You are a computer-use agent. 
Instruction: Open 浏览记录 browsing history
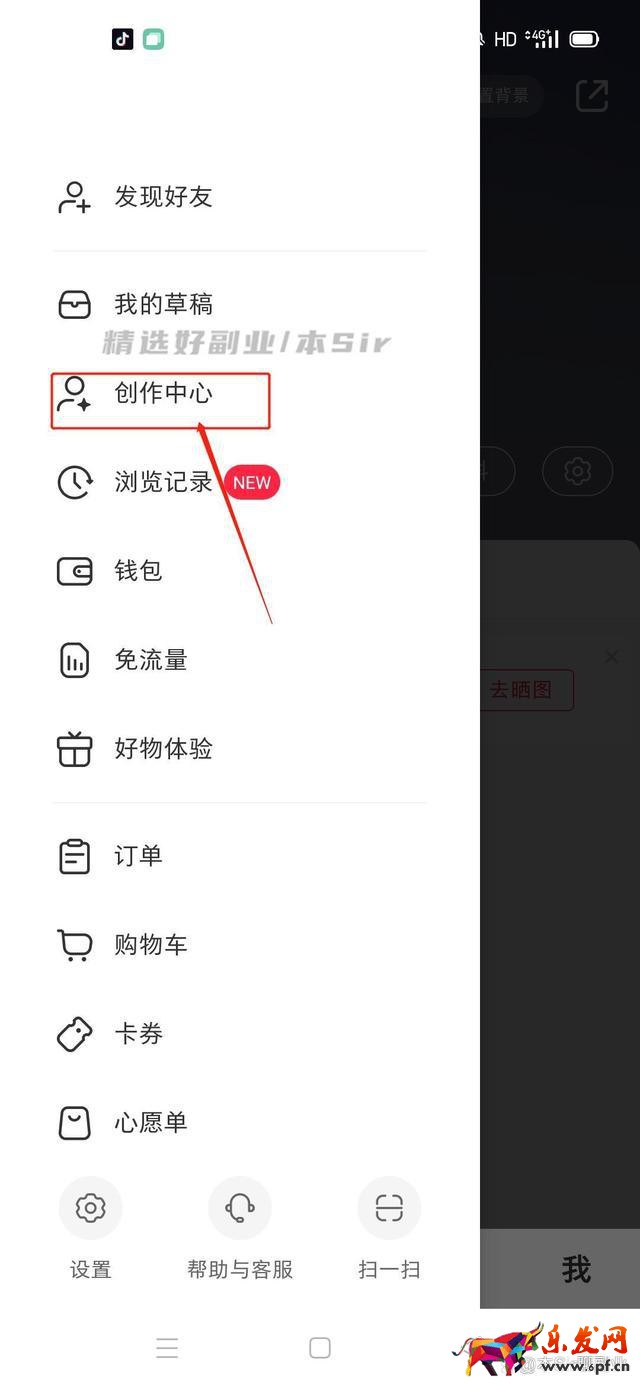[x=163, y=482]
